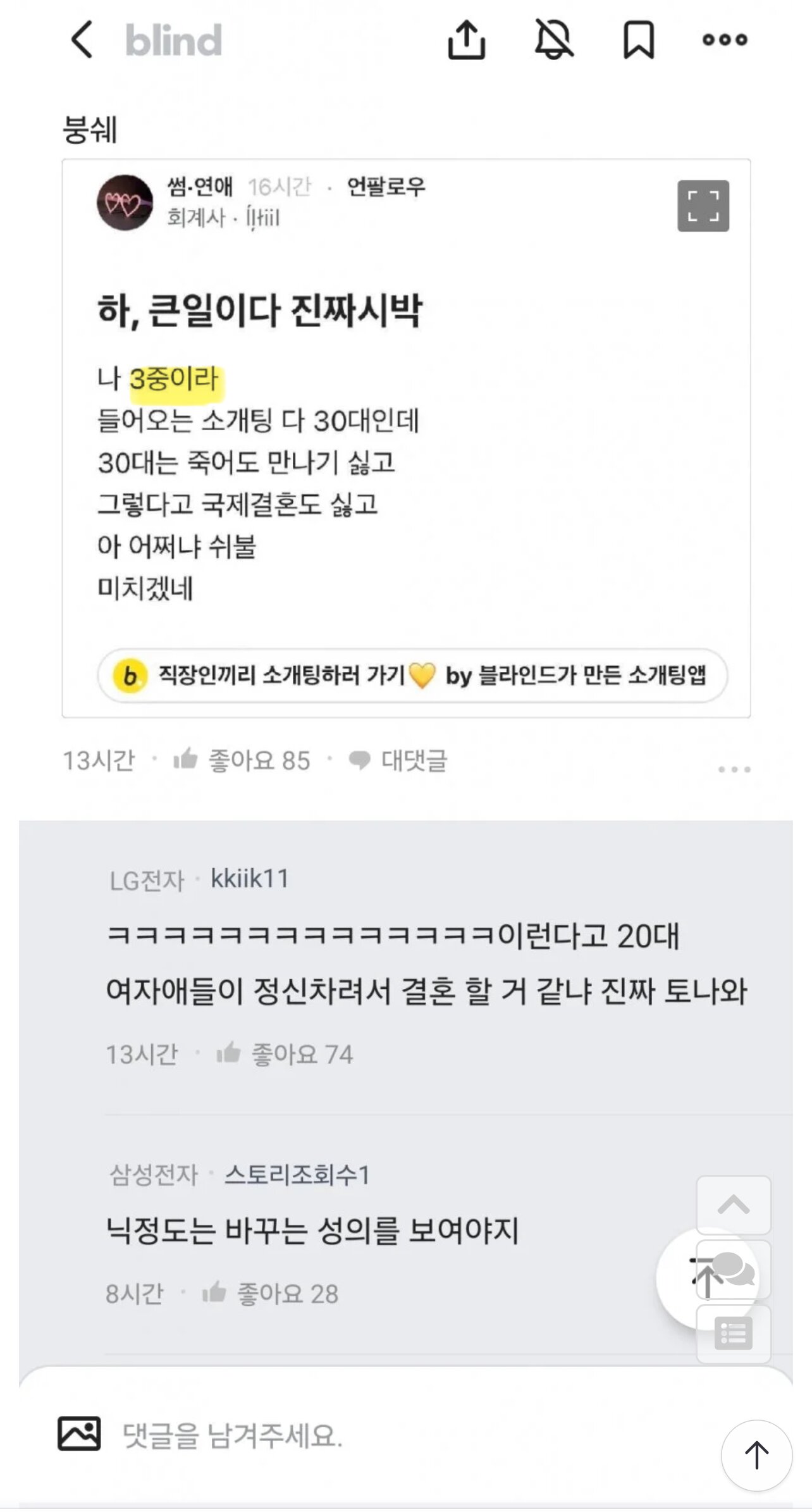Bookmark this post

[639, 40]
